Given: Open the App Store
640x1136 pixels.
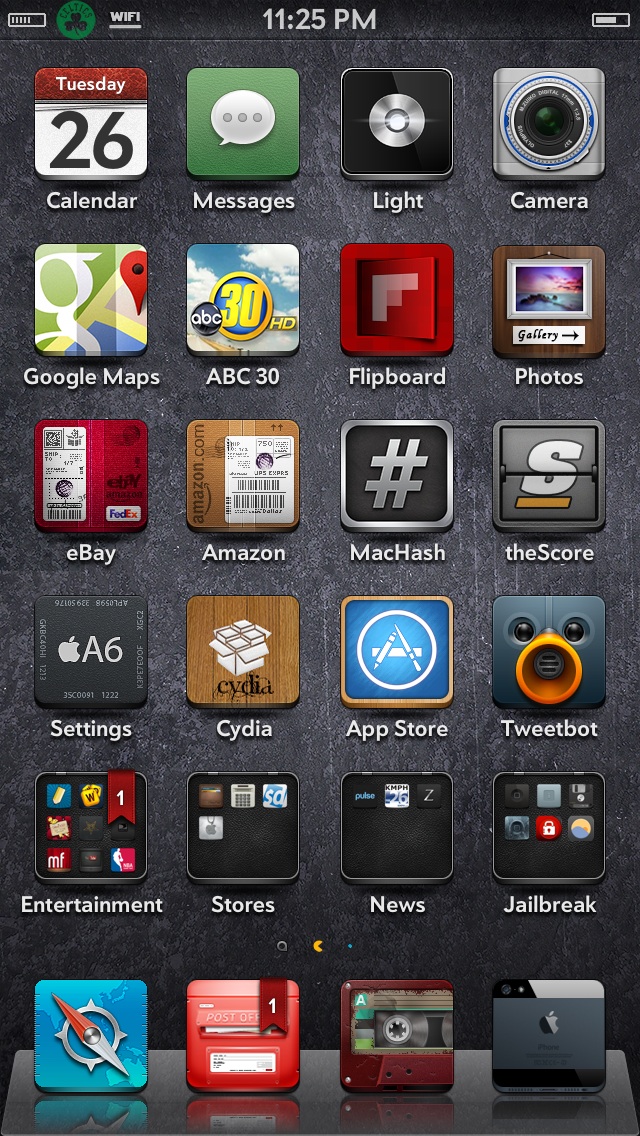Looking at the screenshot, I should [396, 652].
